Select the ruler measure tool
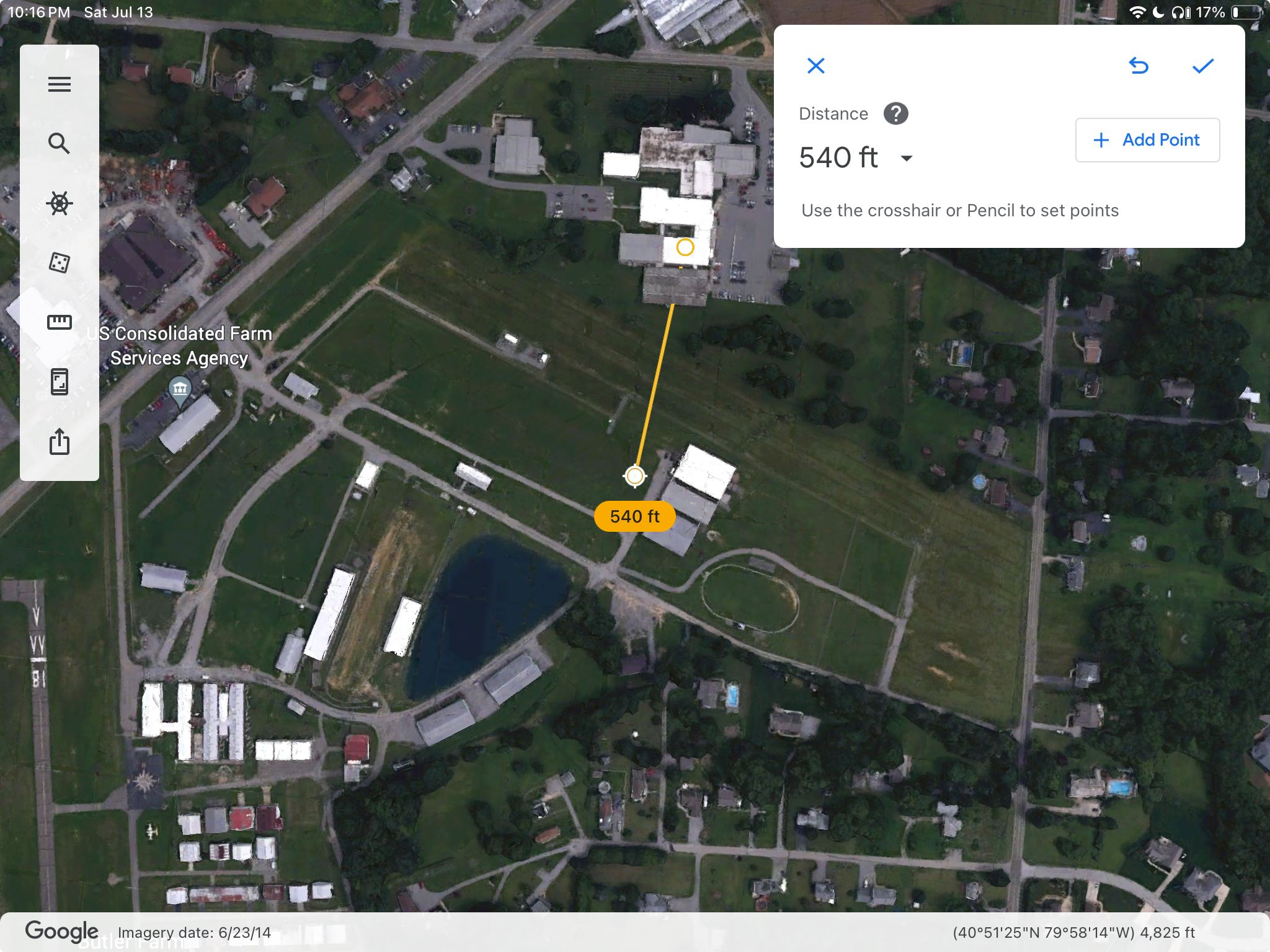Image resolution: width=1270 pixels, height=952 pixels. pyautogui.click(x=60, y=322)
